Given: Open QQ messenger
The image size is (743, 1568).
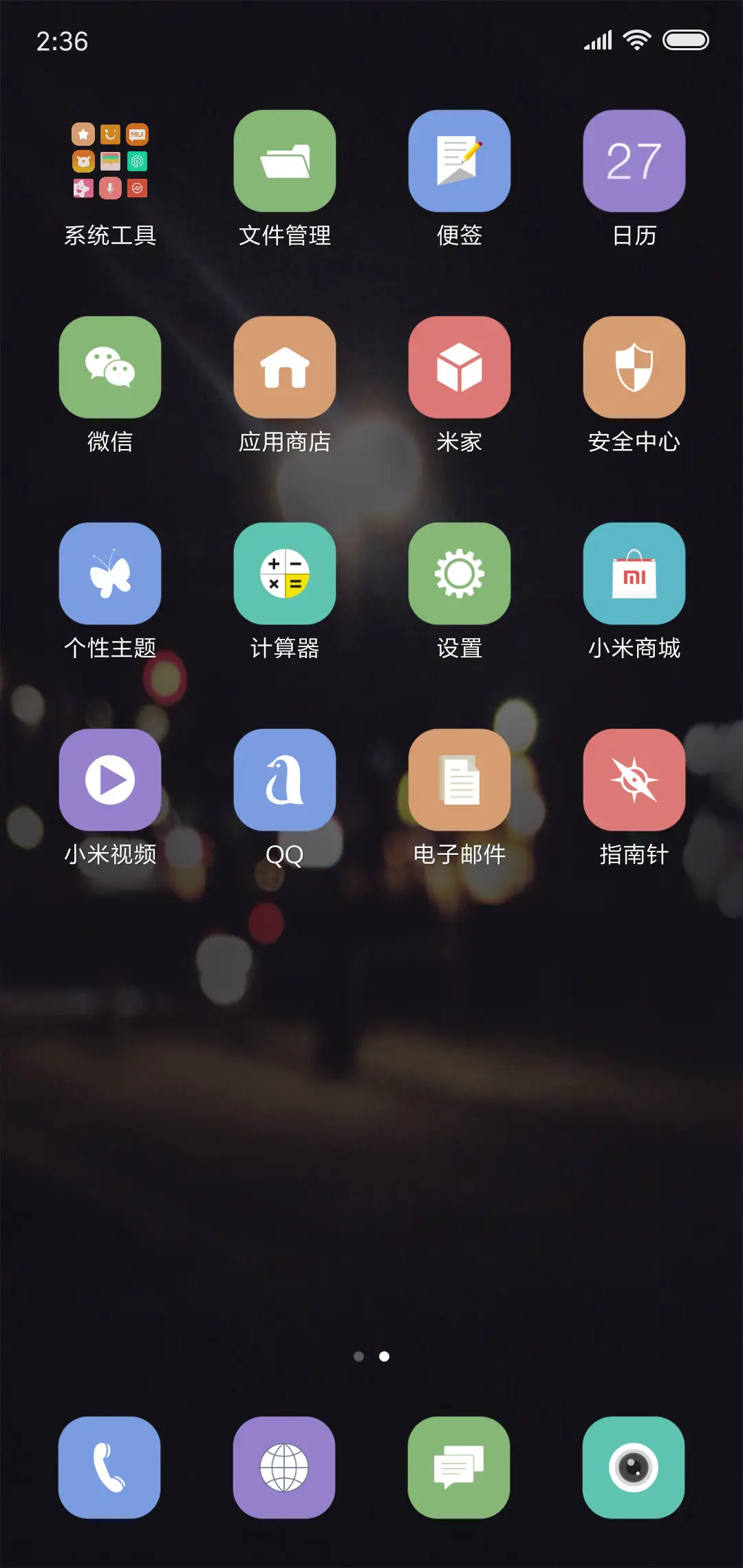Looking at the screenshot, I should [x=285, y=778].
